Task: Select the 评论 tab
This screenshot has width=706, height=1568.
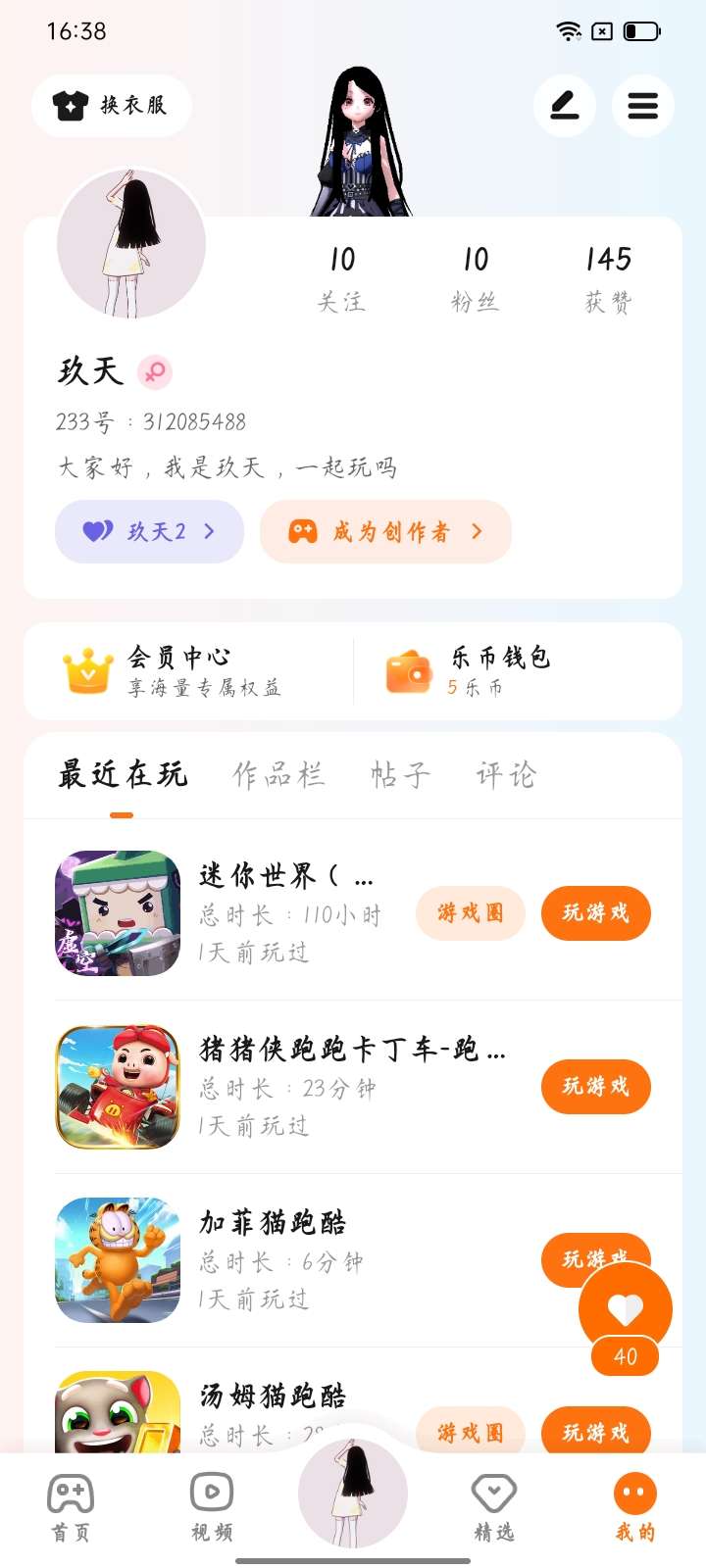Action: coord(506,774)
